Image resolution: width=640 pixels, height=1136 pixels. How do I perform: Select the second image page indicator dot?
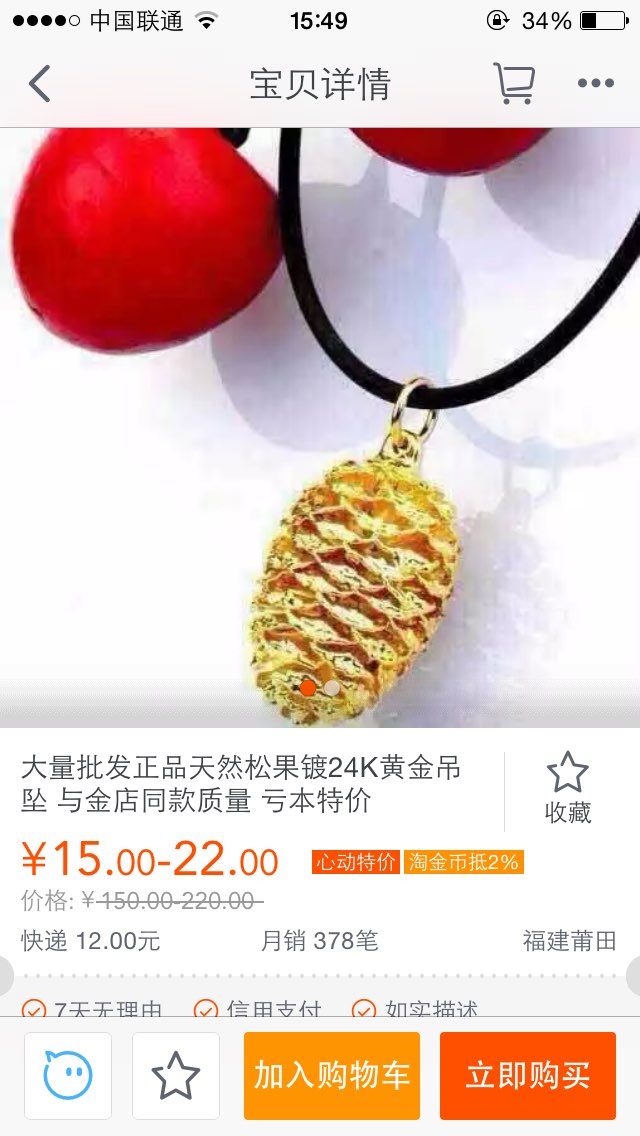tap(332, 688)
